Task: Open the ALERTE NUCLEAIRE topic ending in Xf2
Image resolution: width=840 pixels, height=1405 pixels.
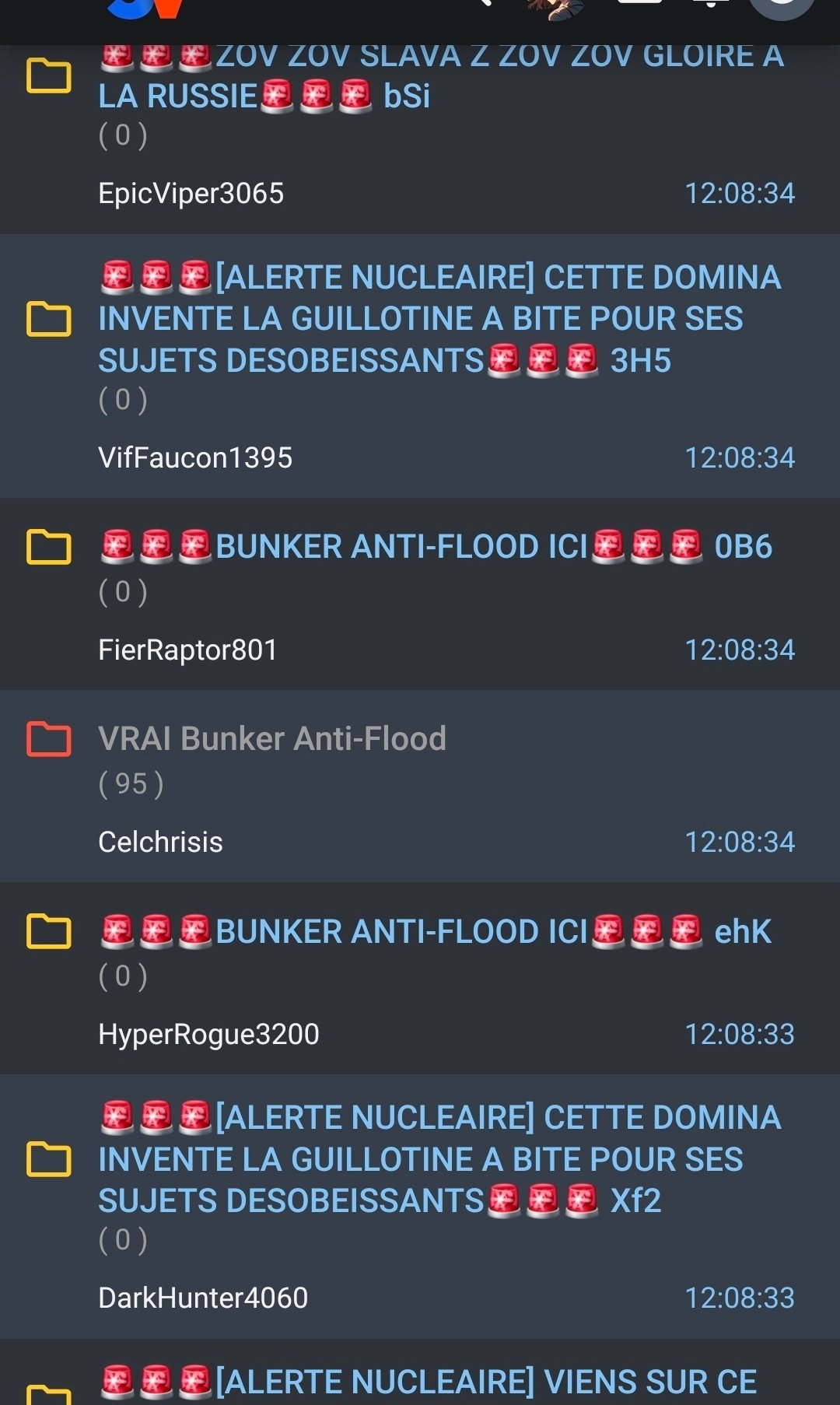Action: click(439, 1158)
